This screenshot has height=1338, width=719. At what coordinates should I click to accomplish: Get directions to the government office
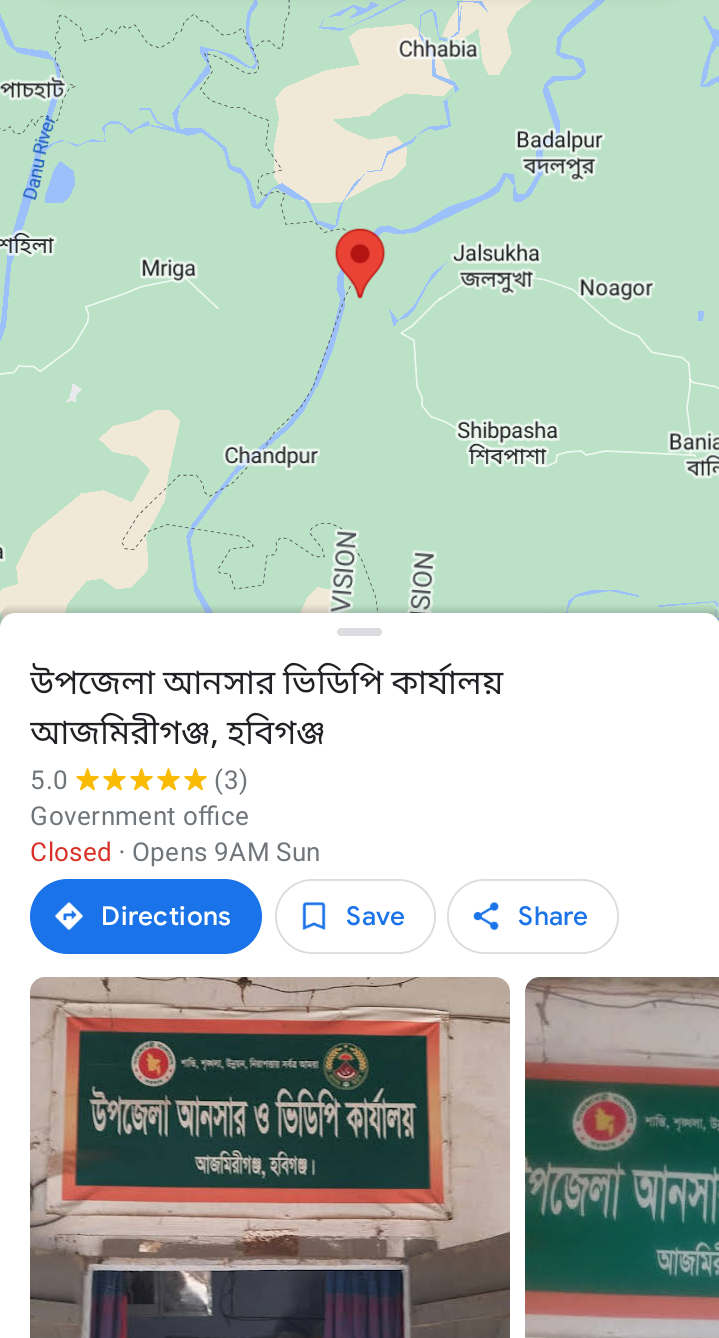pos(146,916)
